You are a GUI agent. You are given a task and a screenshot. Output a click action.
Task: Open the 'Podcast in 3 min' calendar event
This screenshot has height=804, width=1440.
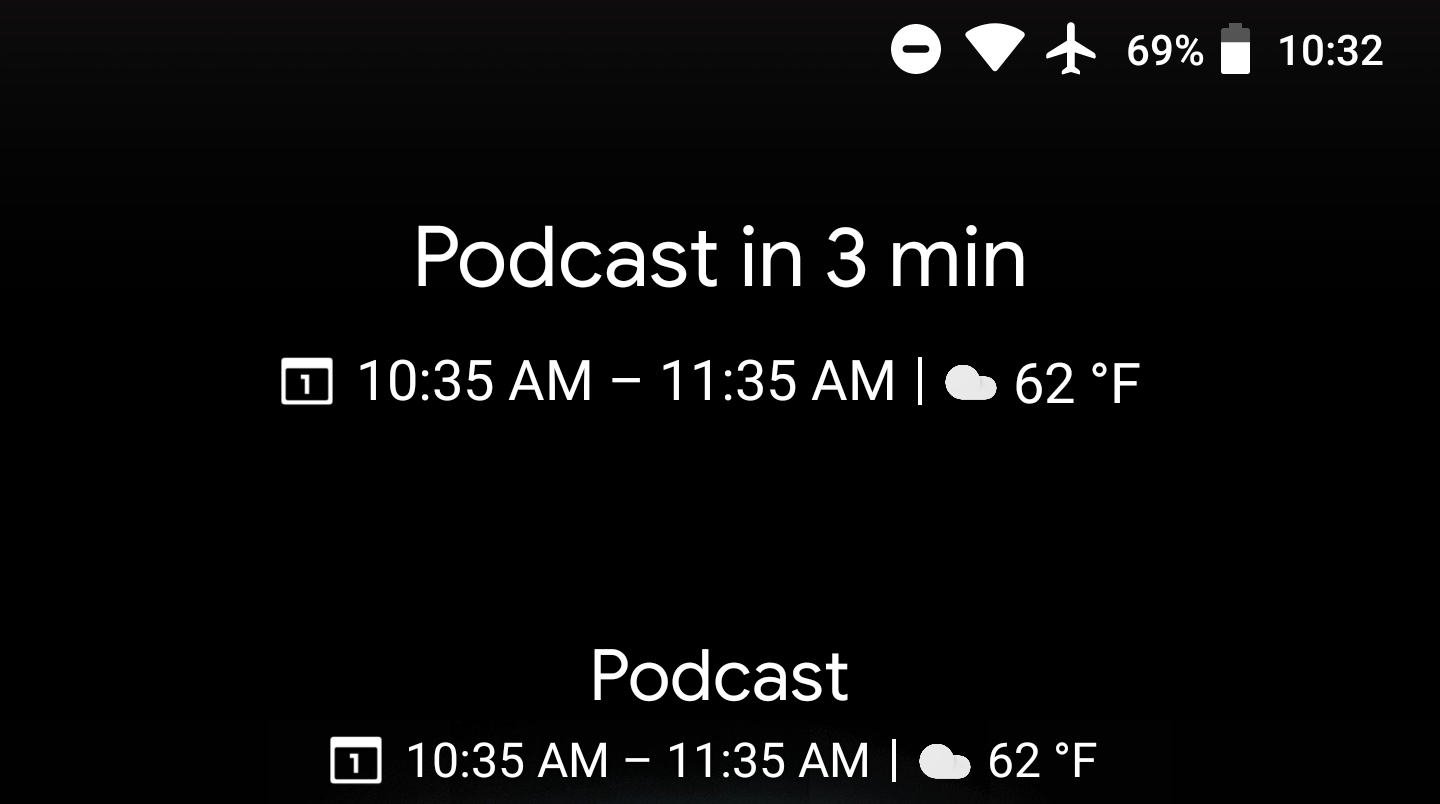719,258
